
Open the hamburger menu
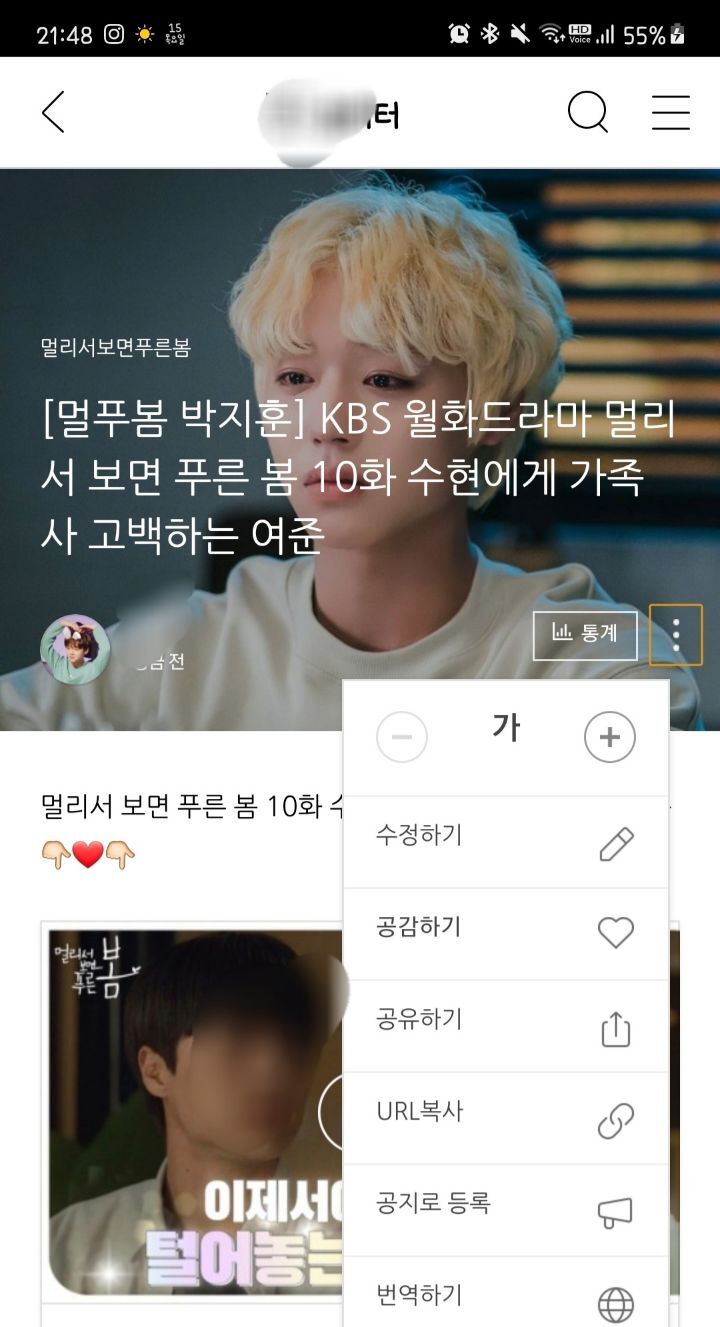(x=670, y=112)
